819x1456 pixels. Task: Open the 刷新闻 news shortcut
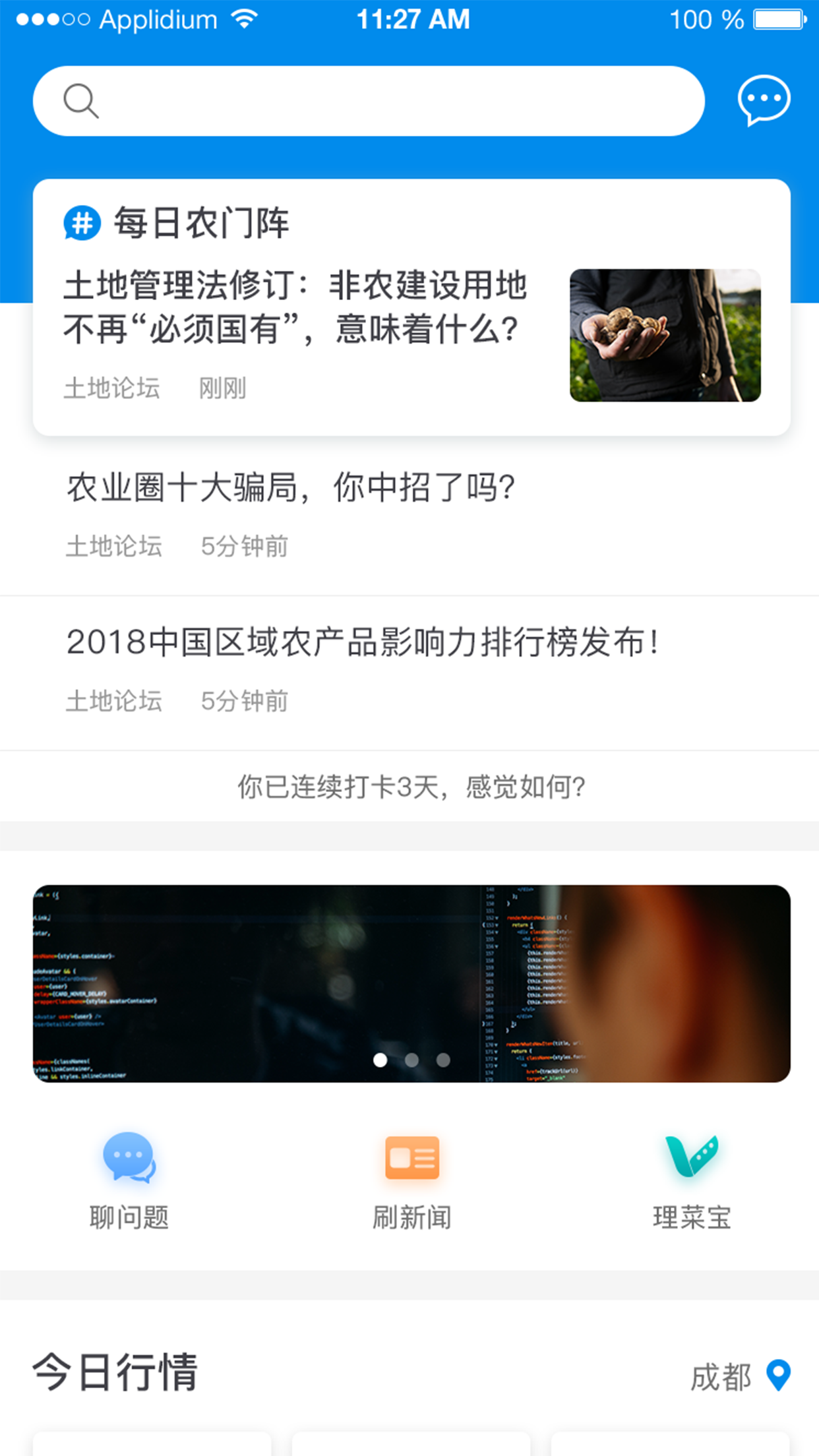tap(411, 1180)
